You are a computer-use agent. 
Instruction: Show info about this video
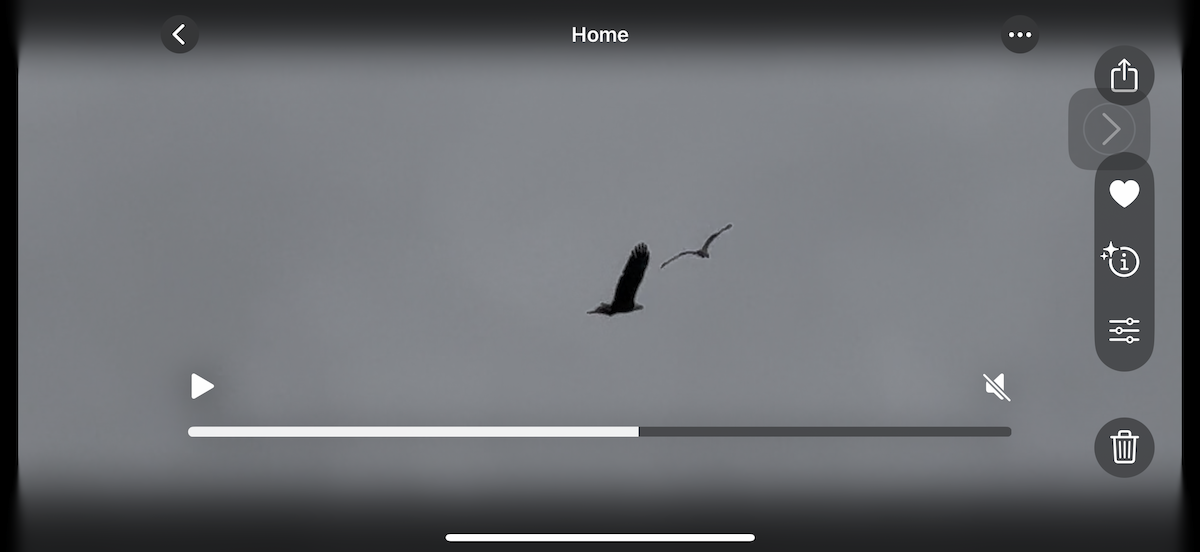1122,261
